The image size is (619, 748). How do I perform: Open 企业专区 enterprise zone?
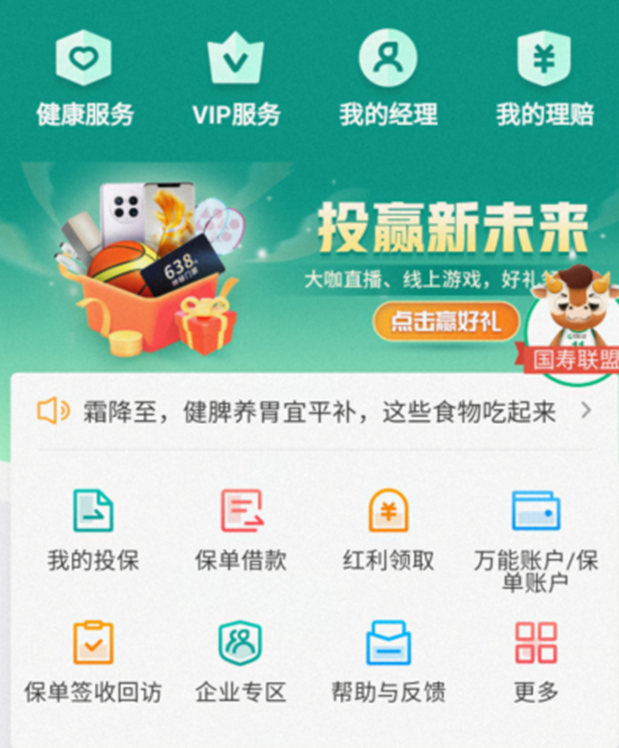pyautogui.click(x=241, y=660)
